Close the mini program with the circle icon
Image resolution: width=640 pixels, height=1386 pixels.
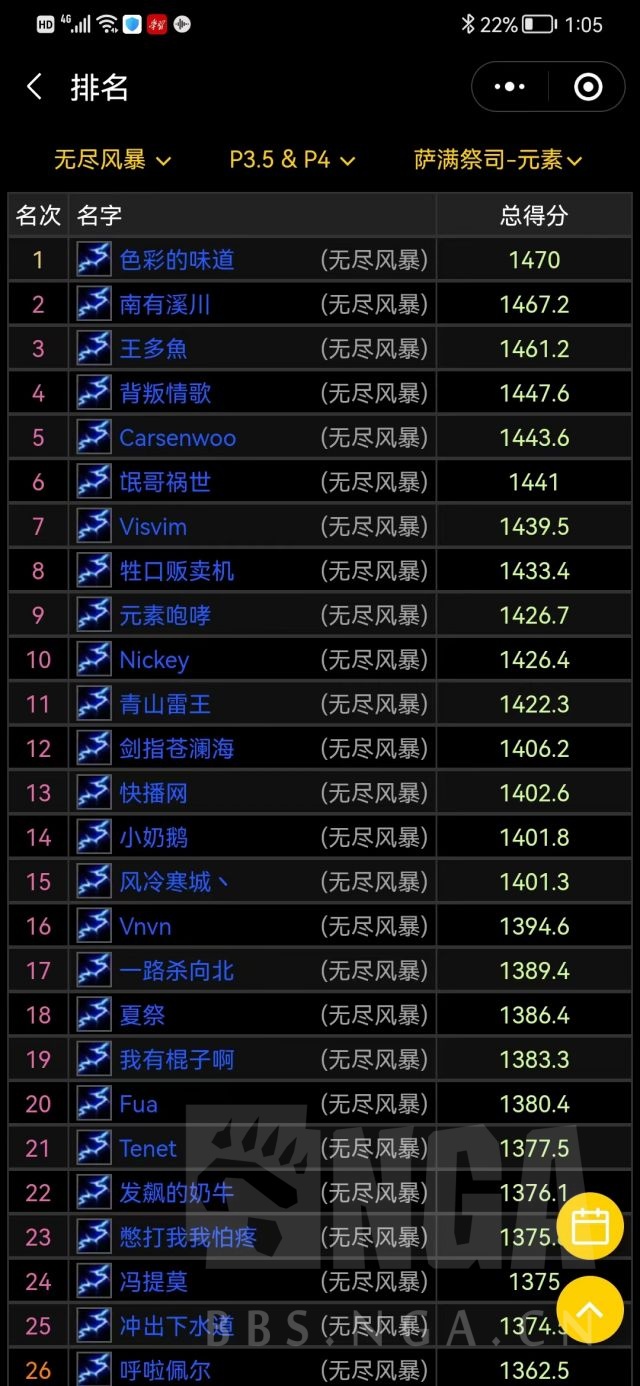pyautogui.click(x=588, y=87)
